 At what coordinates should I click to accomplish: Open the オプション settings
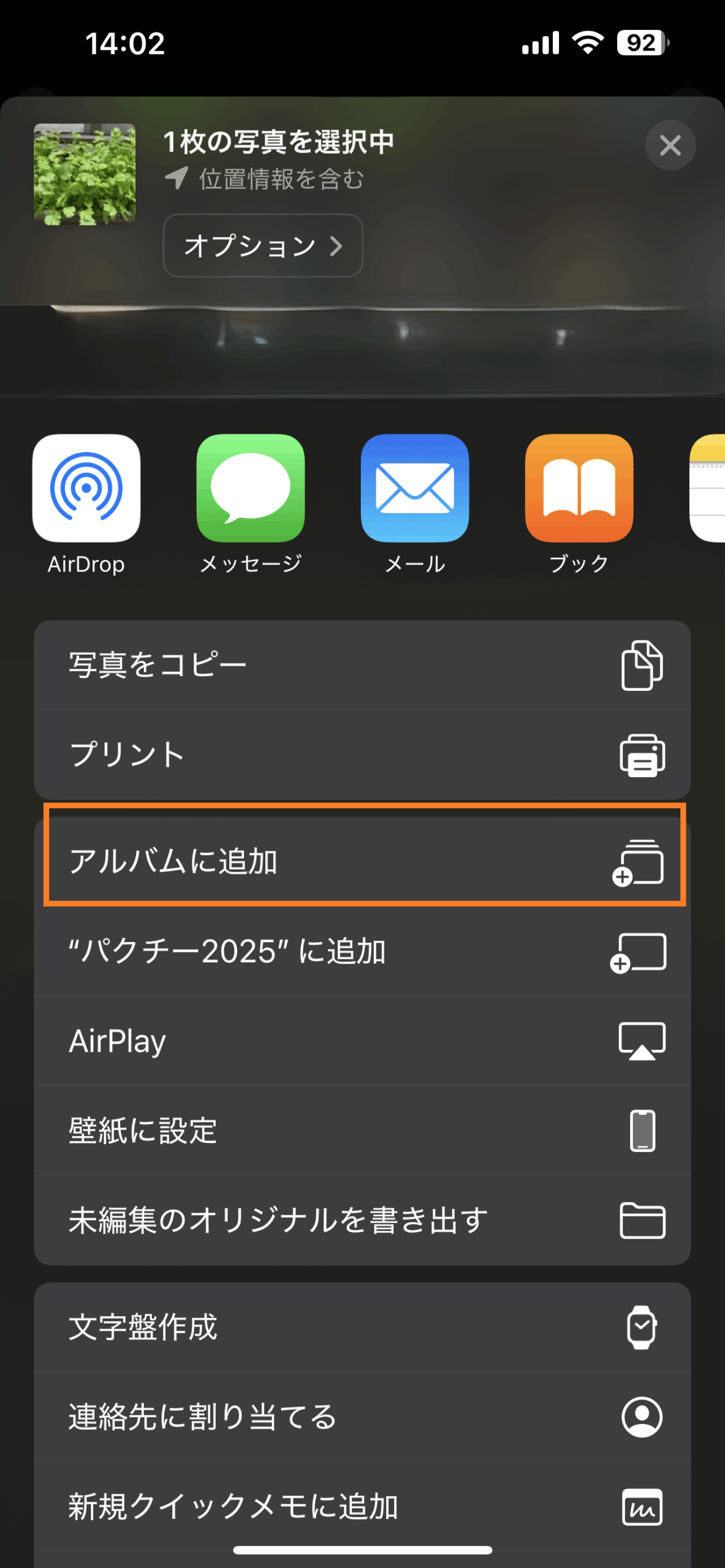click(263, 246)
